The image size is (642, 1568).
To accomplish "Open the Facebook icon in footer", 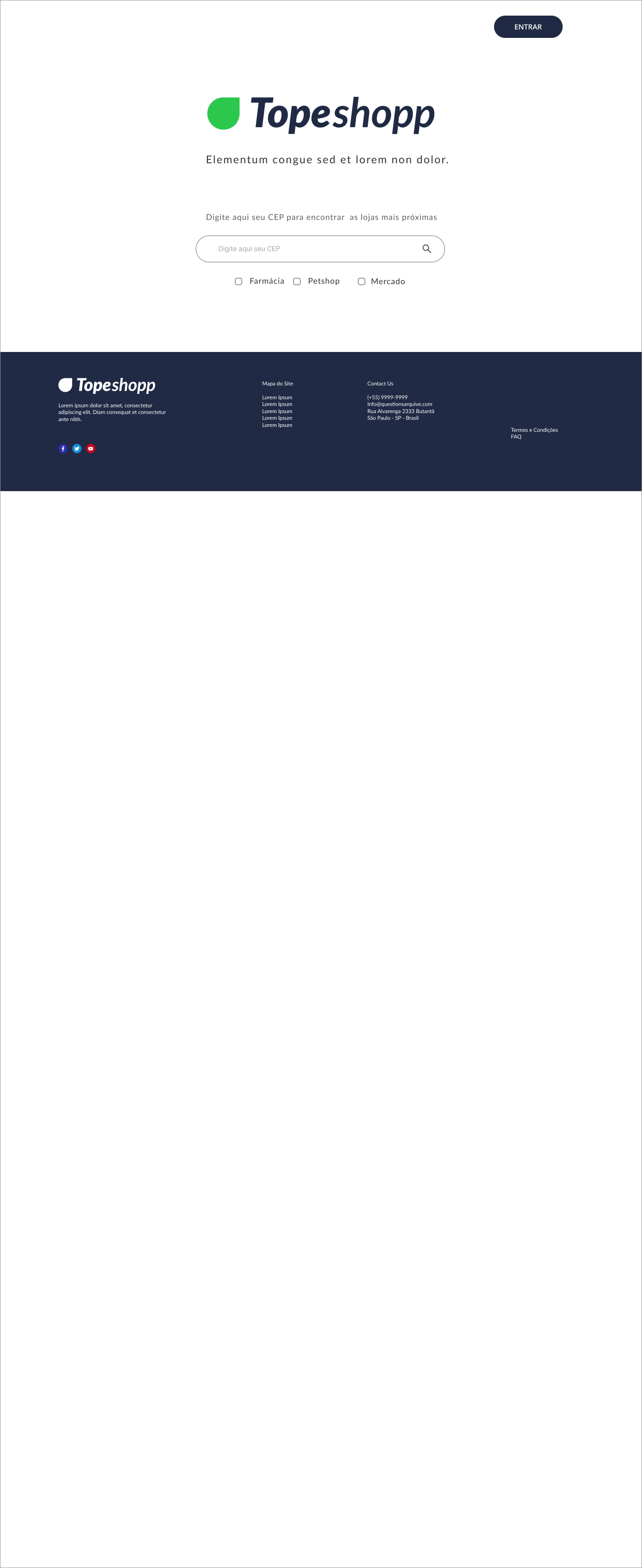I will tap(63, 449).
